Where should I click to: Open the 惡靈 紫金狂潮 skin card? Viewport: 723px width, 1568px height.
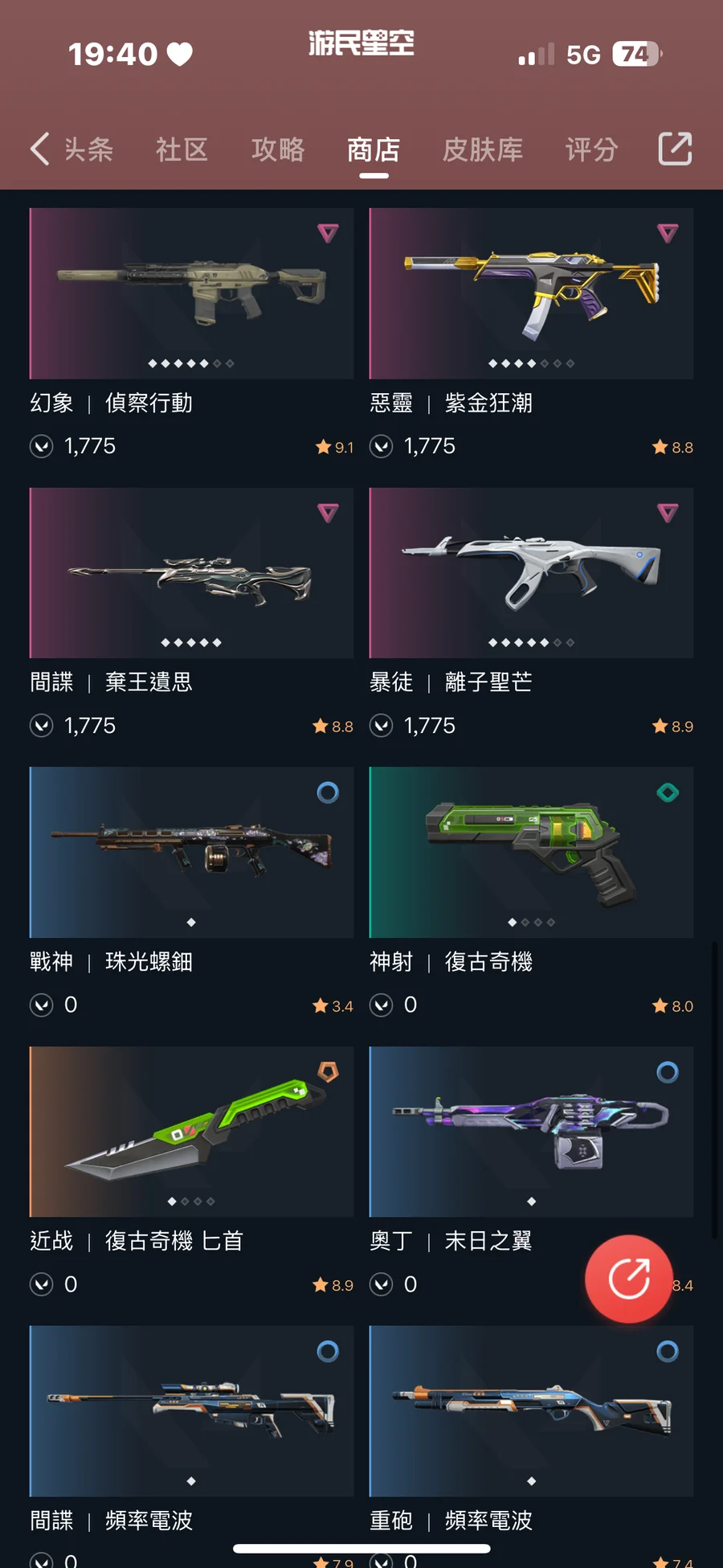pos(531,294)
